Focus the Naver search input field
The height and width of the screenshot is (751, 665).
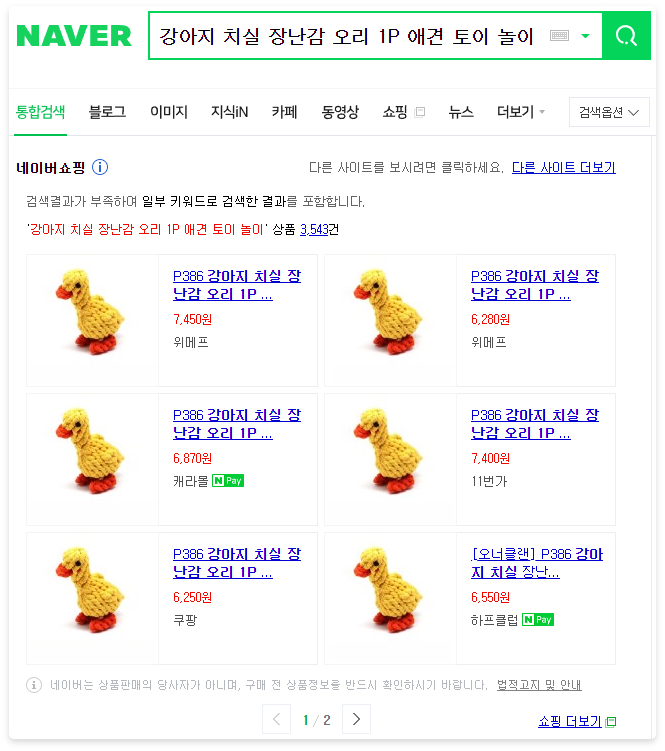pos(345,37)
